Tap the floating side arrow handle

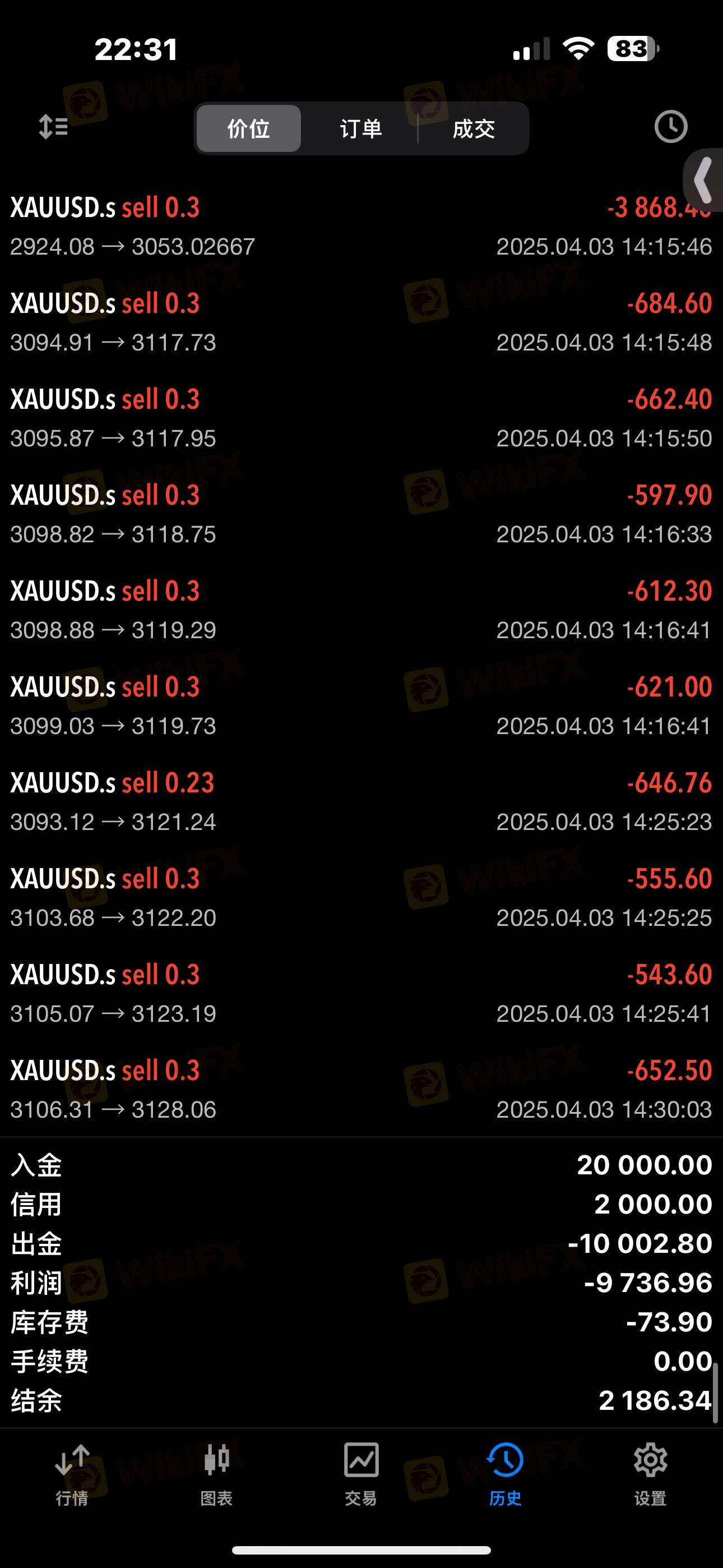coord(703,180)
